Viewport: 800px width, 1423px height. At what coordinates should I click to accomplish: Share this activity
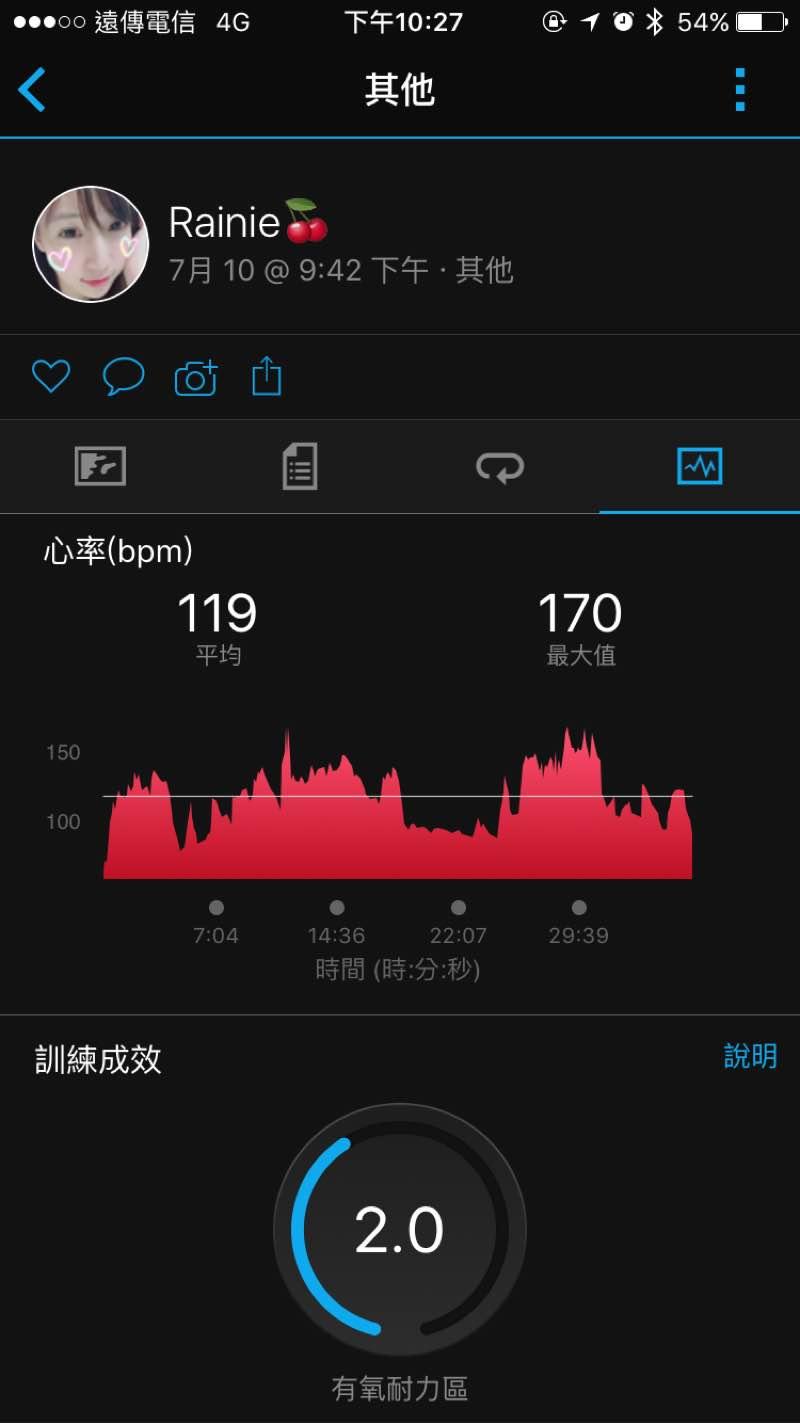coord(266,377)
